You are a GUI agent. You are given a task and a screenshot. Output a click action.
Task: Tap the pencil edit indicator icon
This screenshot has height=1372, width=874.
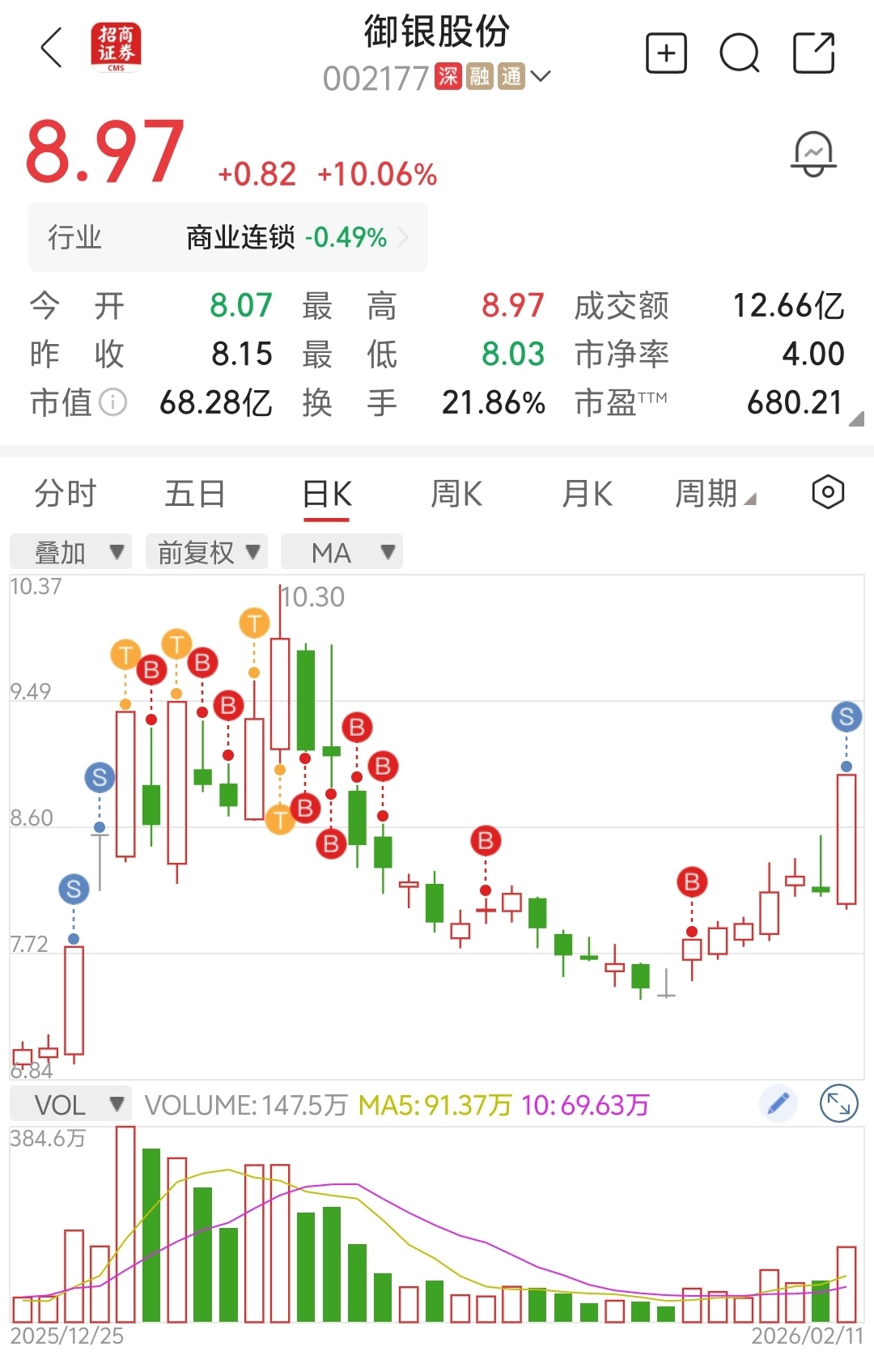[x=779, y=1103]
